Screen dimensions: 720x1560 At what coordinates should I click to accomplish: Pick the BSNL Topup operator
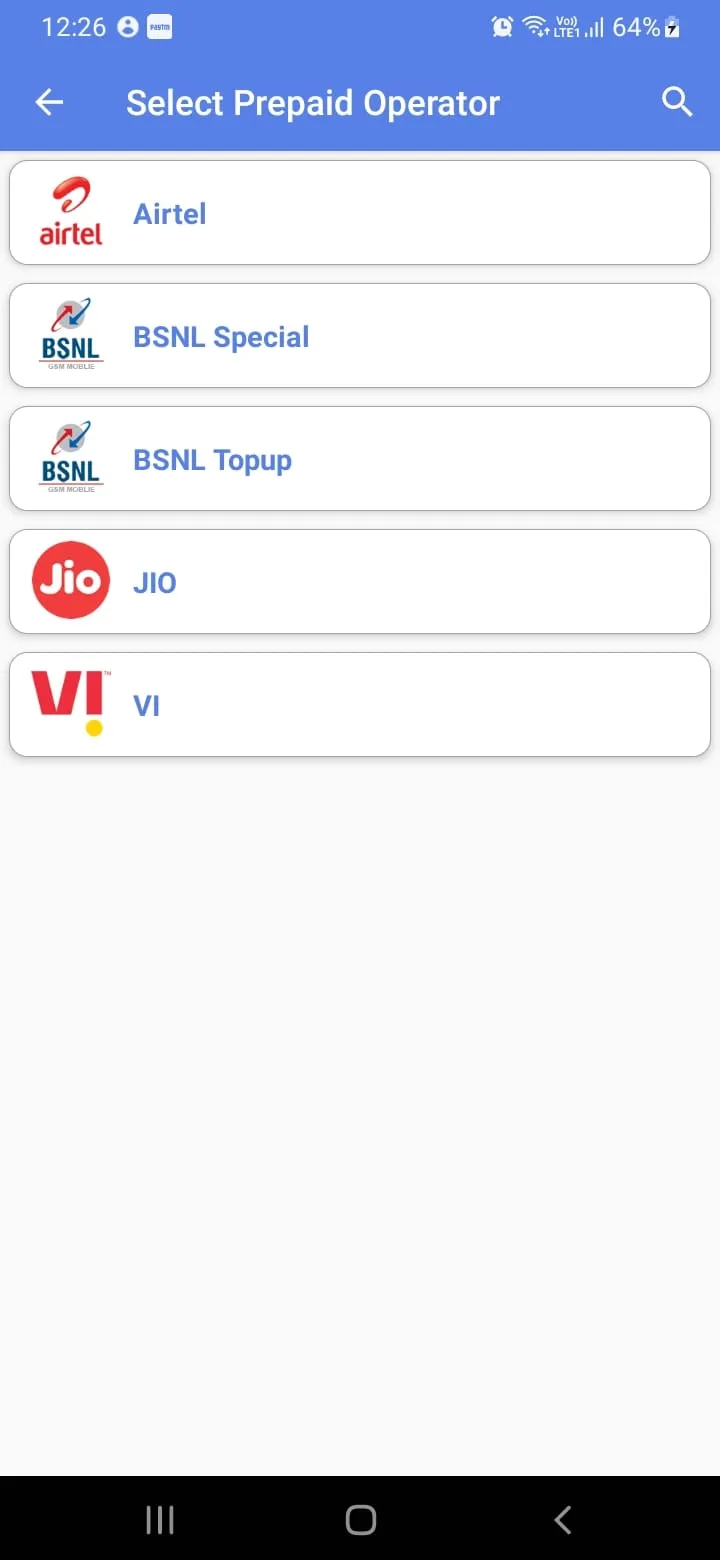coord(360,459)
